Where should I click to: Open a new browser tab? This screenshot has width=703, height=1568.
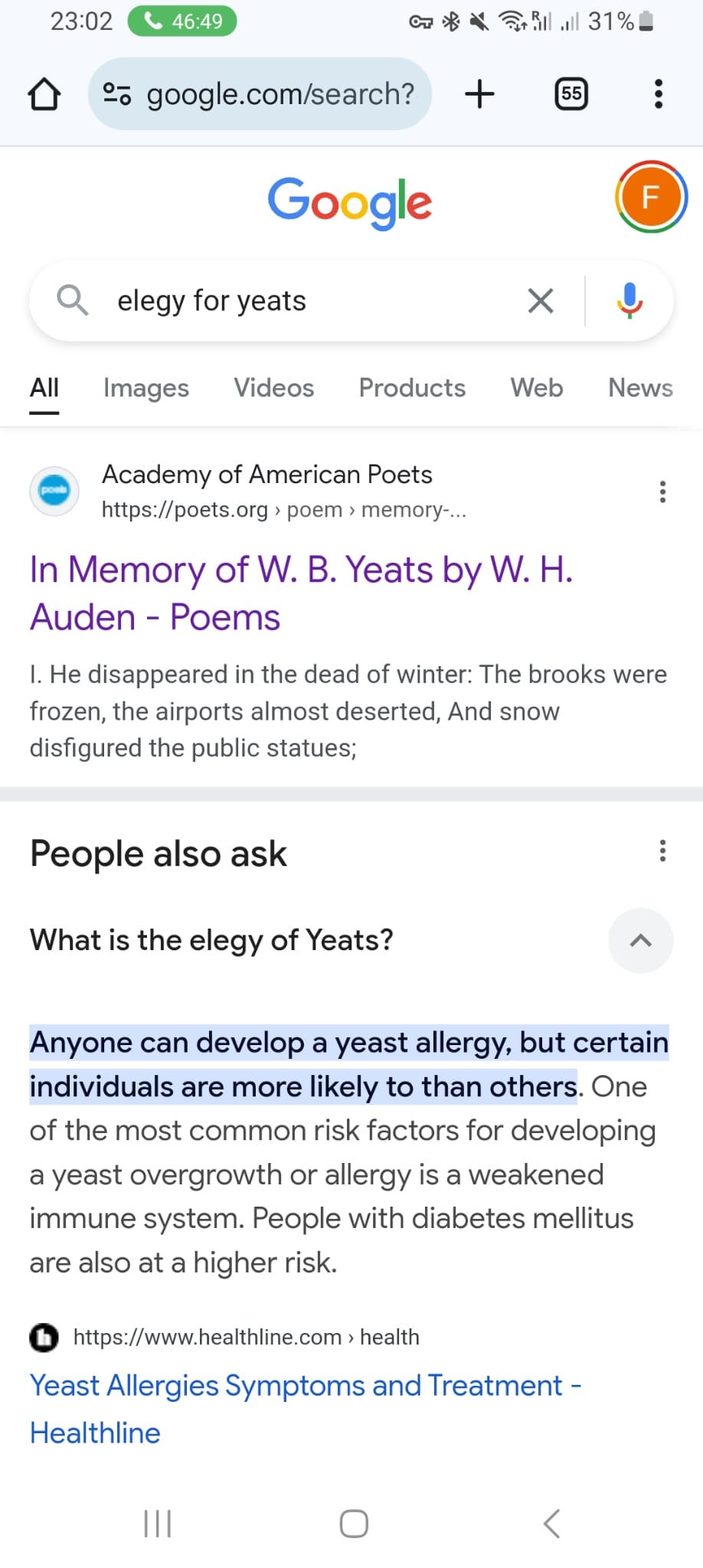pyautogui.click(x=480, y=94)
